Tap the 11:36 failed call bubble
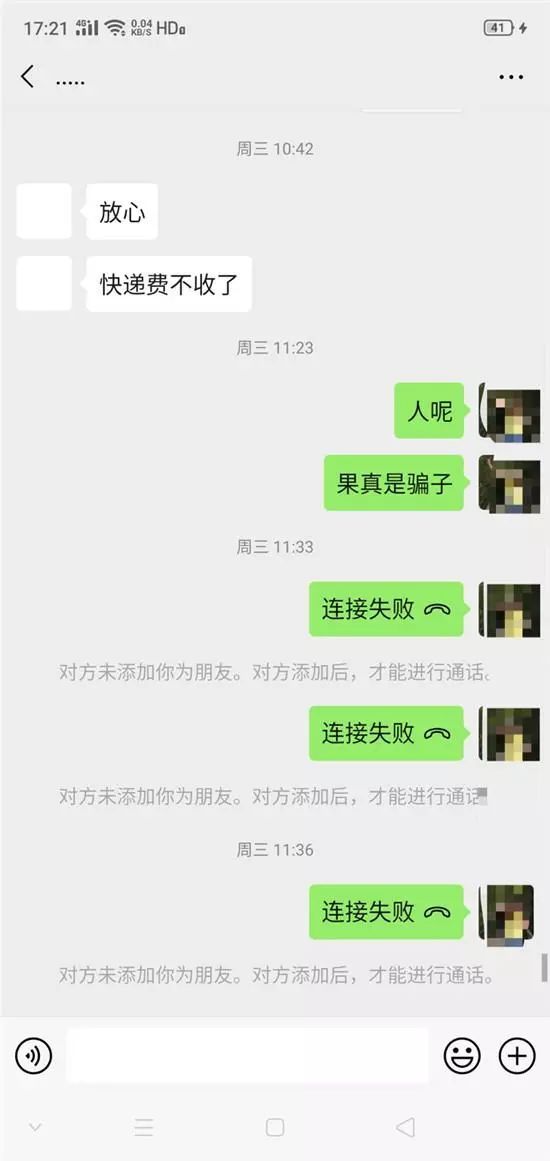This screenshot has height=1161, width=550. [386, 912]
